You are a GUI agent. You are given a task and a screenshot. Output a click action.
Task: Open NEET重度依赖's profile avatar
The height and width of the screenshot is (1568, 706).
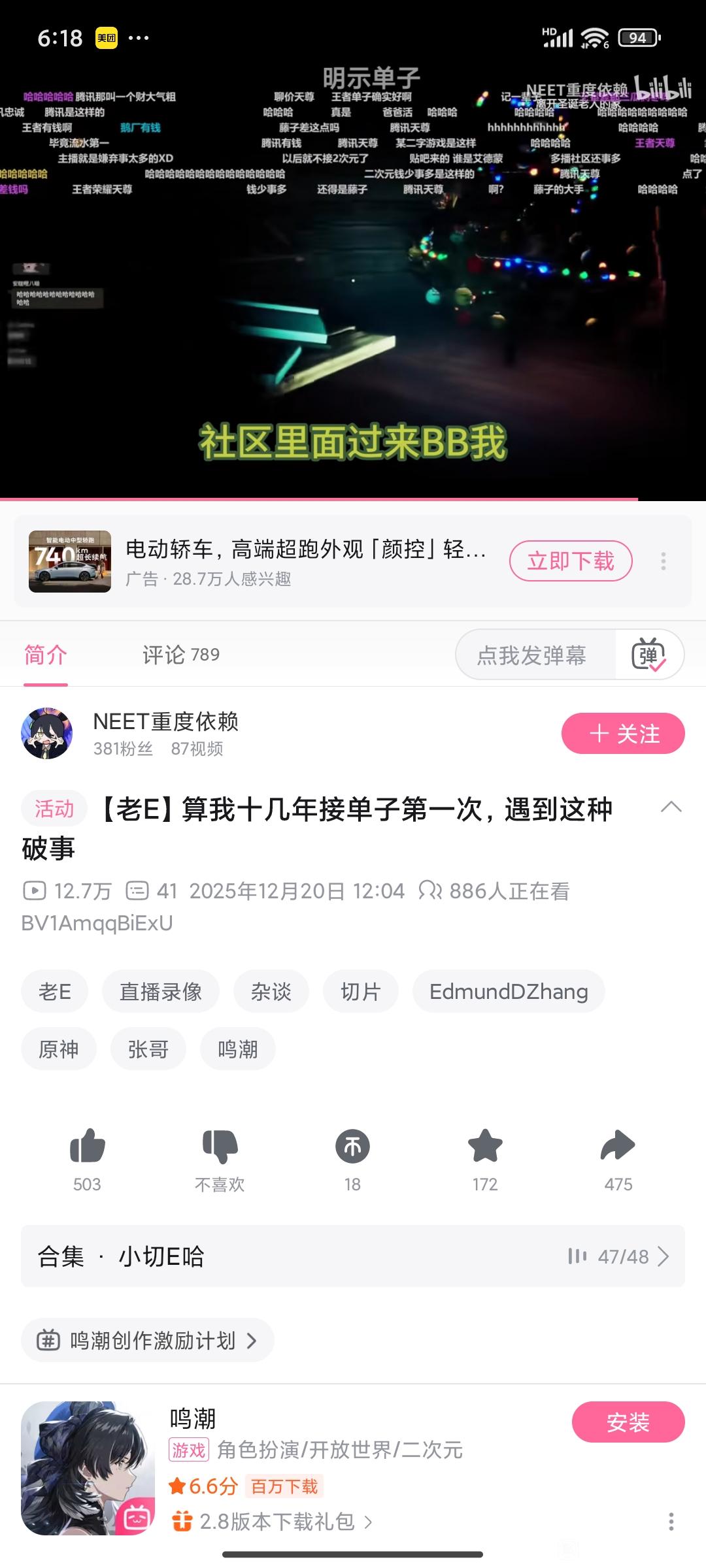[47, 734]
